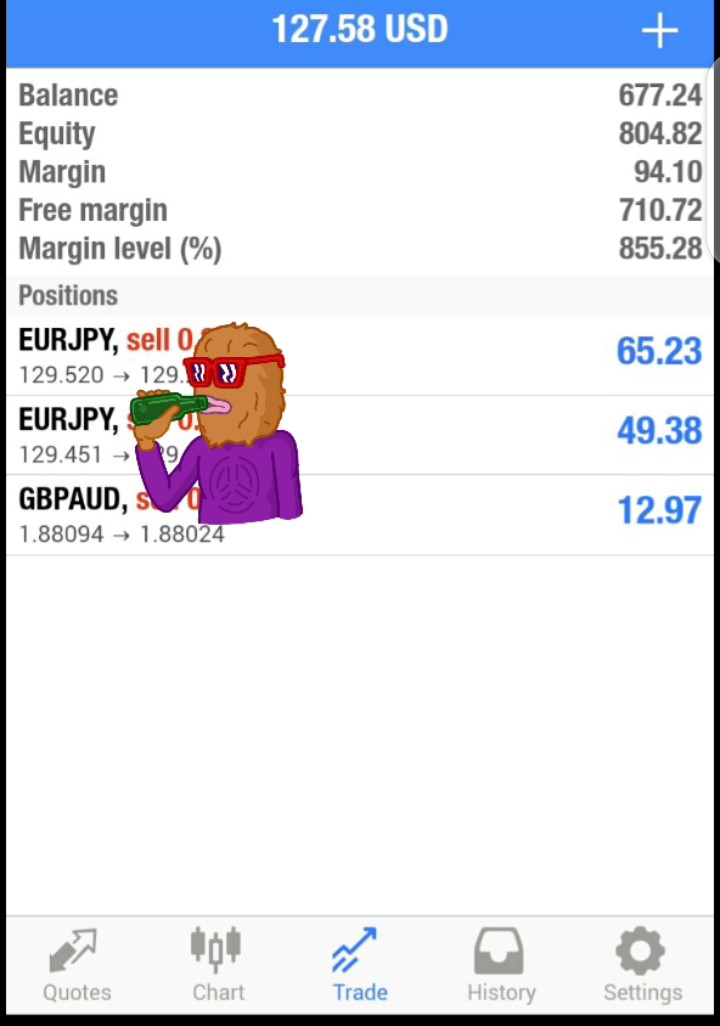Tap the Positions section header
Viewport: 720px width, 1026px height.
[x=68, y=295]
